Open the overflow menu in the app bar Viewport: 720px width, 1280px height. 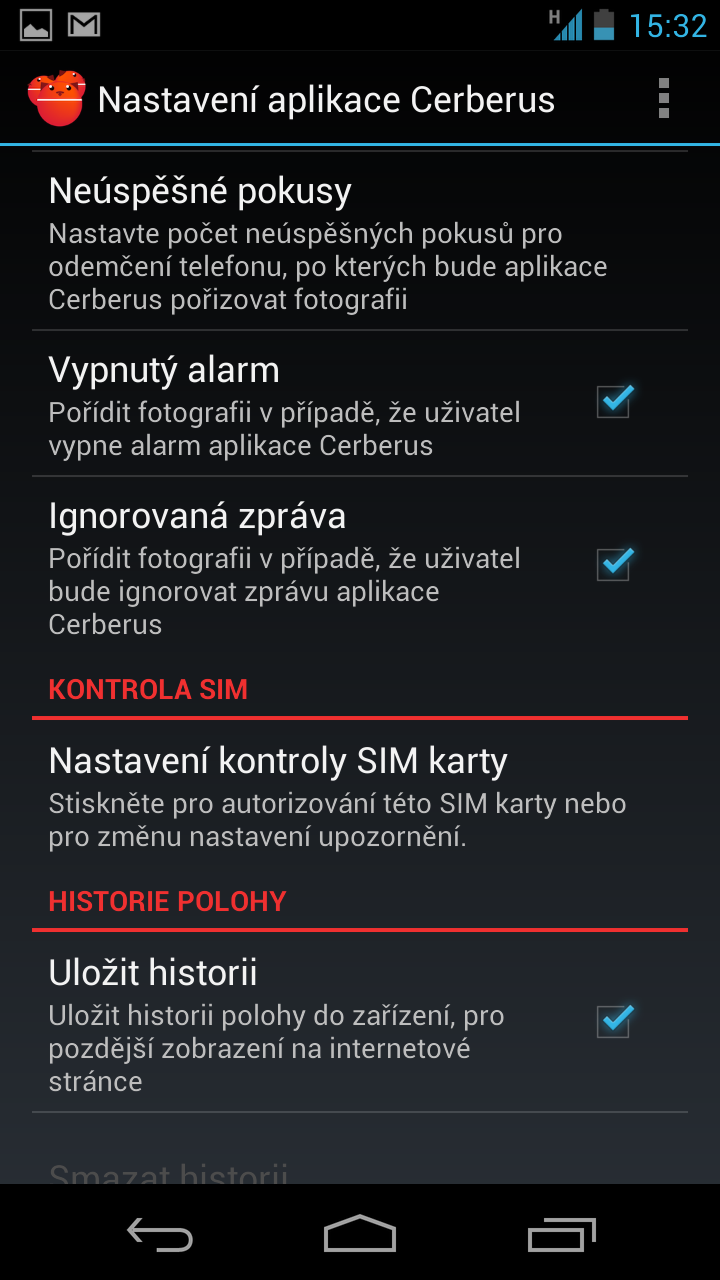pos(663,99)
